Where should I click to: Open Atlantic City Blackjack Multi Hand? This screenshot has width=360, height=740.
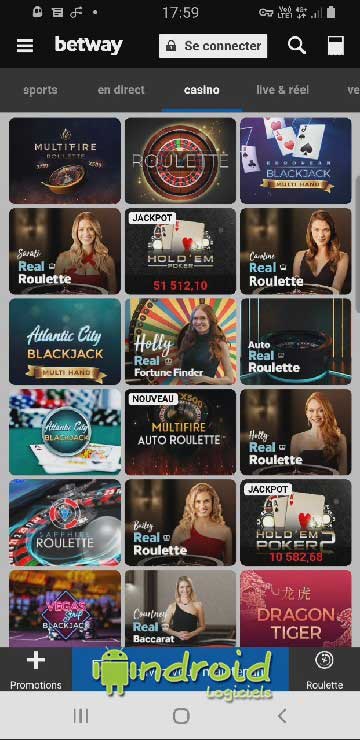click(65, 342)
